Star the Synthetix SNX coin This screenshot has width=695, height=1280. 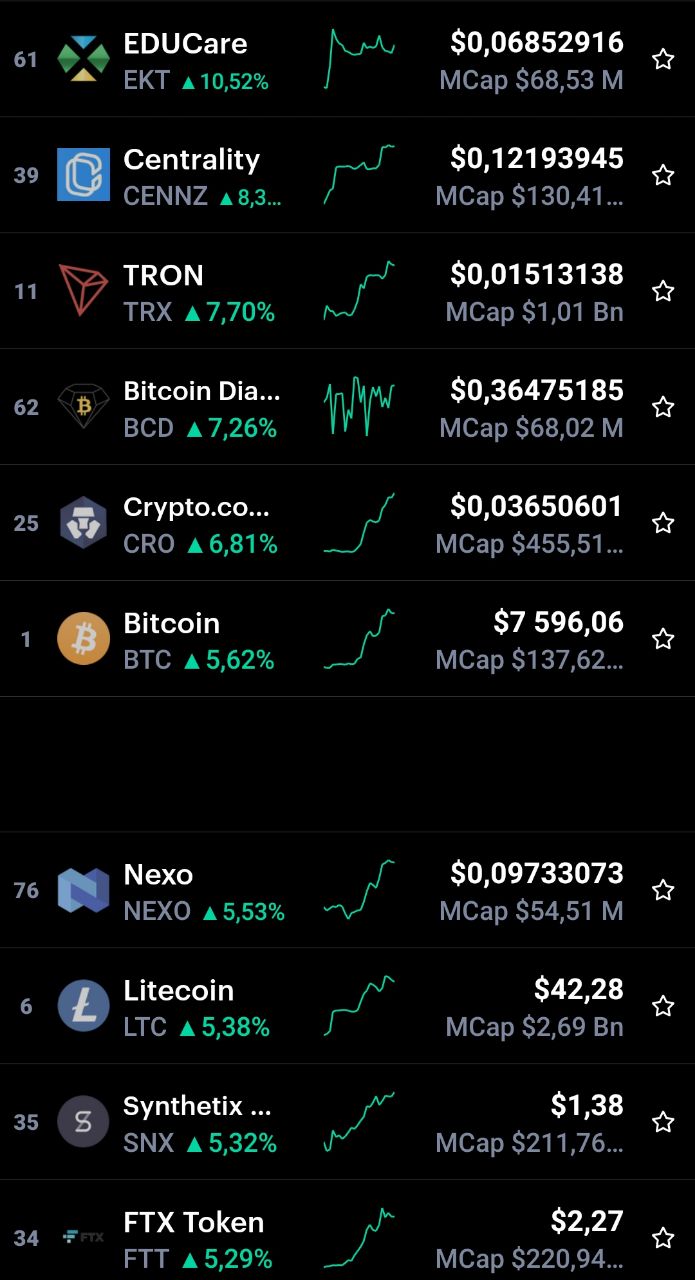(x=663, y=1122)
